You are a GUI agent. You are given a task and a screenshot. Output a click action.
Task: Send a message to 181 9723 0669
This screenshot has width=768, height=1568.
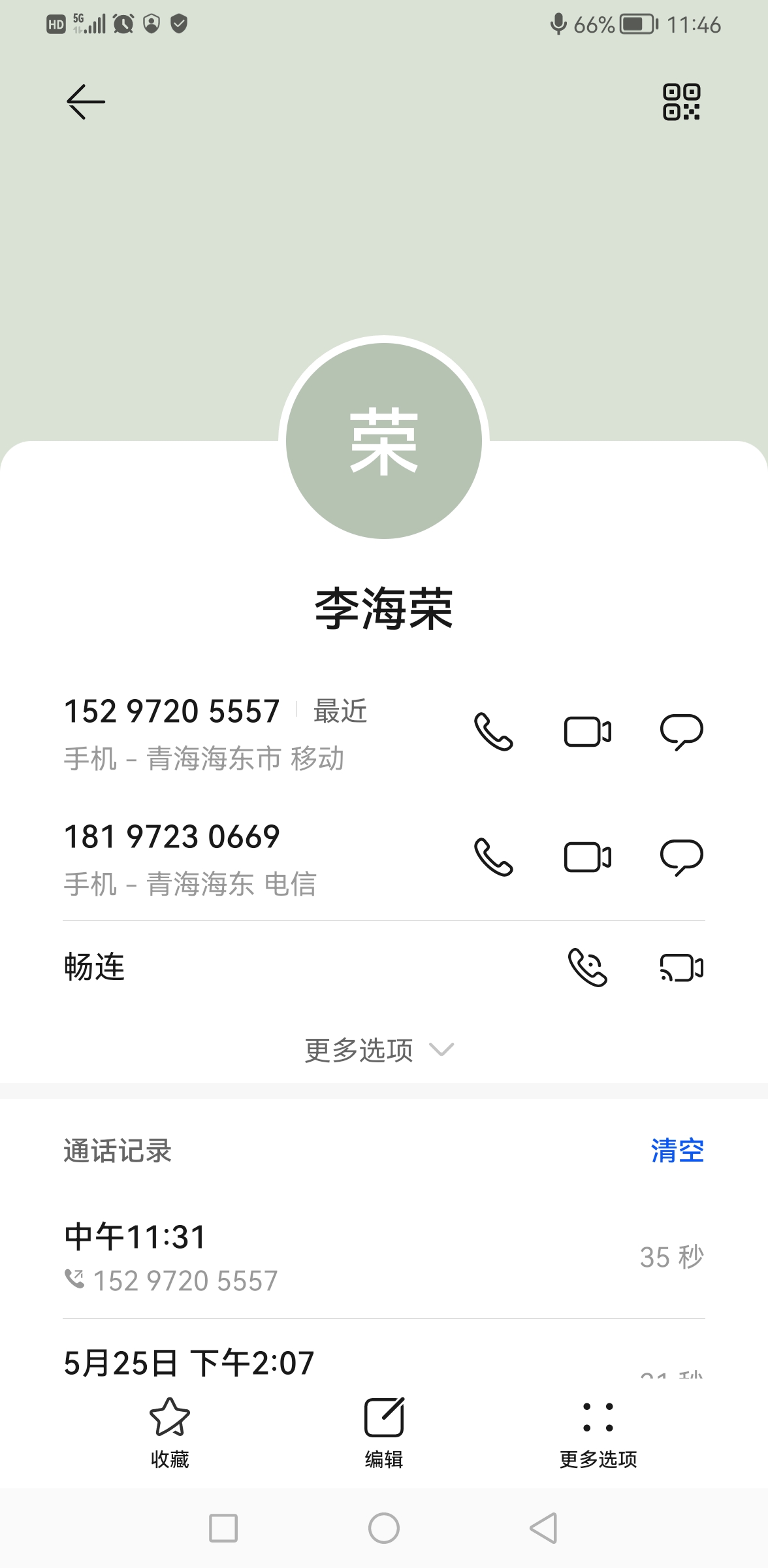(681, 857)
